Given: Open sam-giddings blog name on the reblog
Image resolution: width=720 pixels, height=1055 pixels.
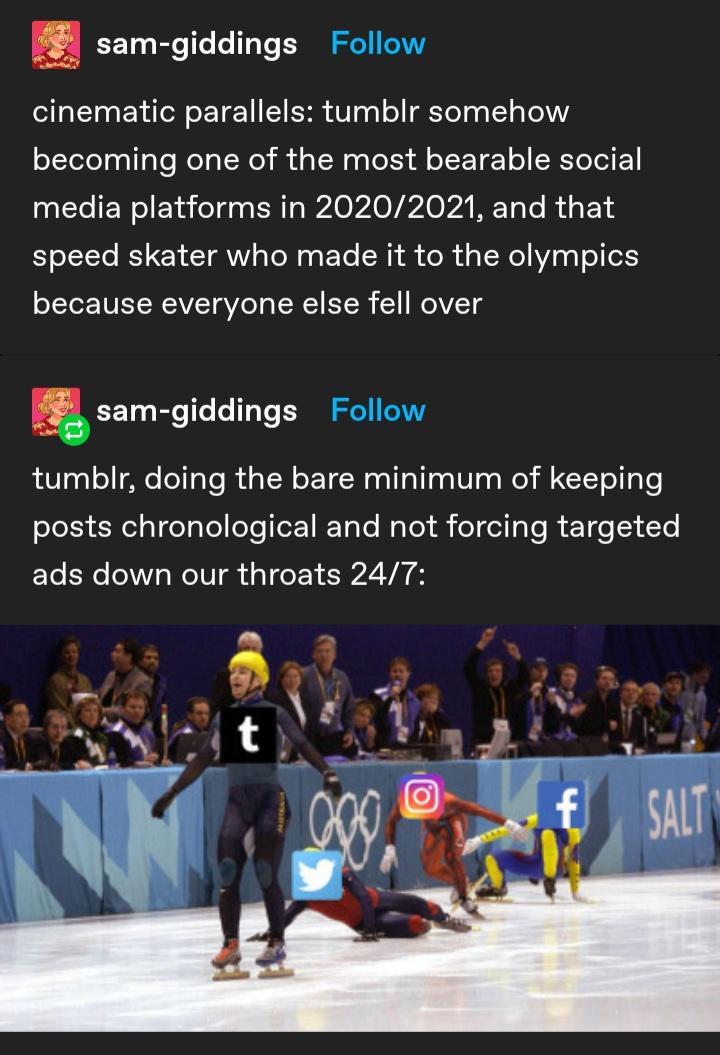Looking at the screenshot, I should [196, 410].
